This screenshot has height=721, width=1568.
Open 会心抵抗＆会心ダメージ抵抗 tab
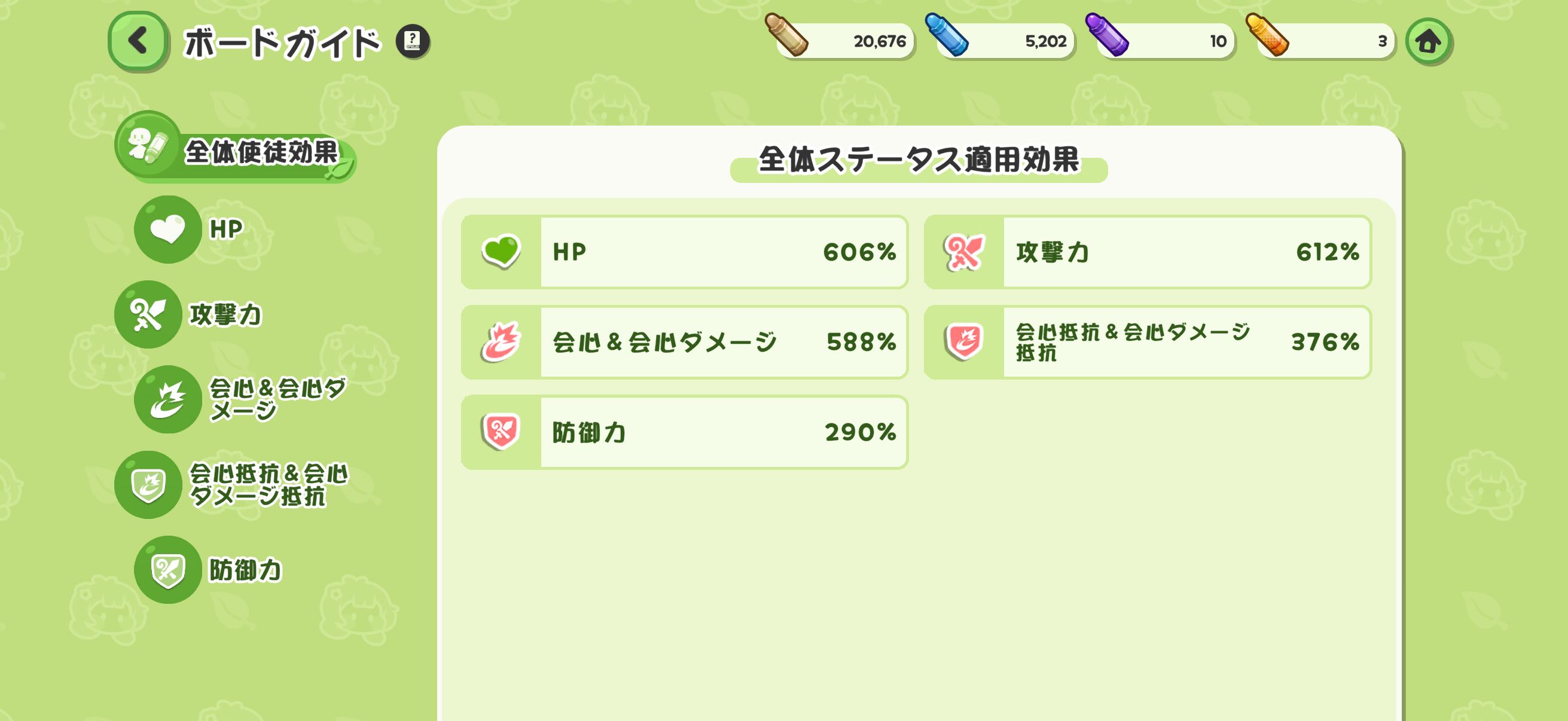[233, 485]
